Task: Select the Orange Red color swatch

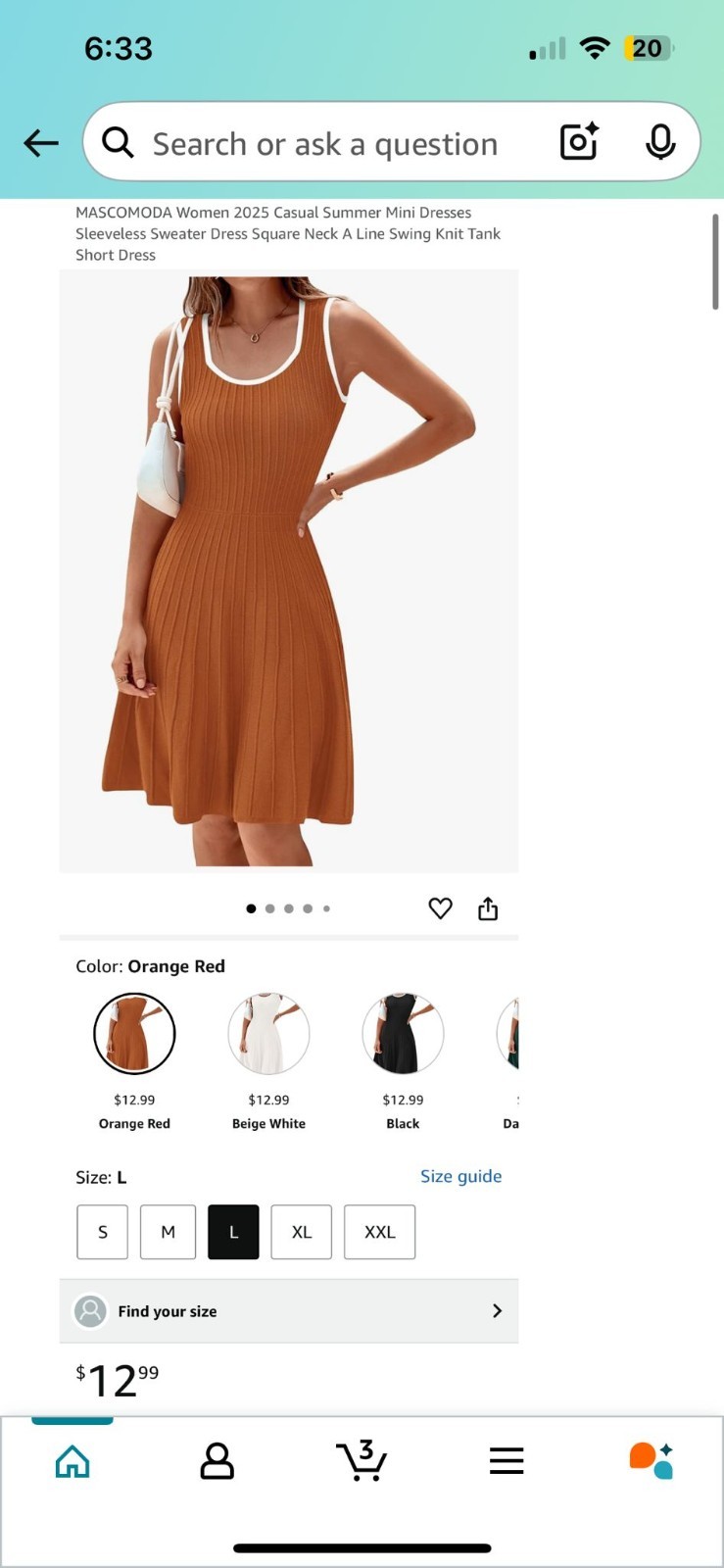Action: (134, 1034)
